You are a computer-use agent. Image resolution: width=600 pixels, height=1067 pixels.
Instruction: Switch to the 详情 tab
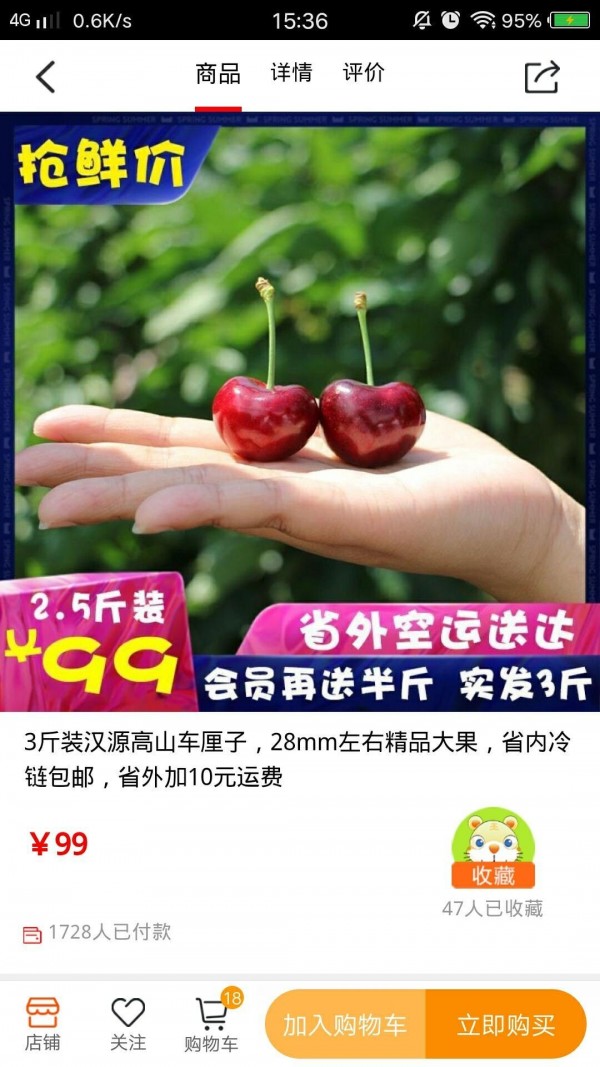(x=291, y=73)
